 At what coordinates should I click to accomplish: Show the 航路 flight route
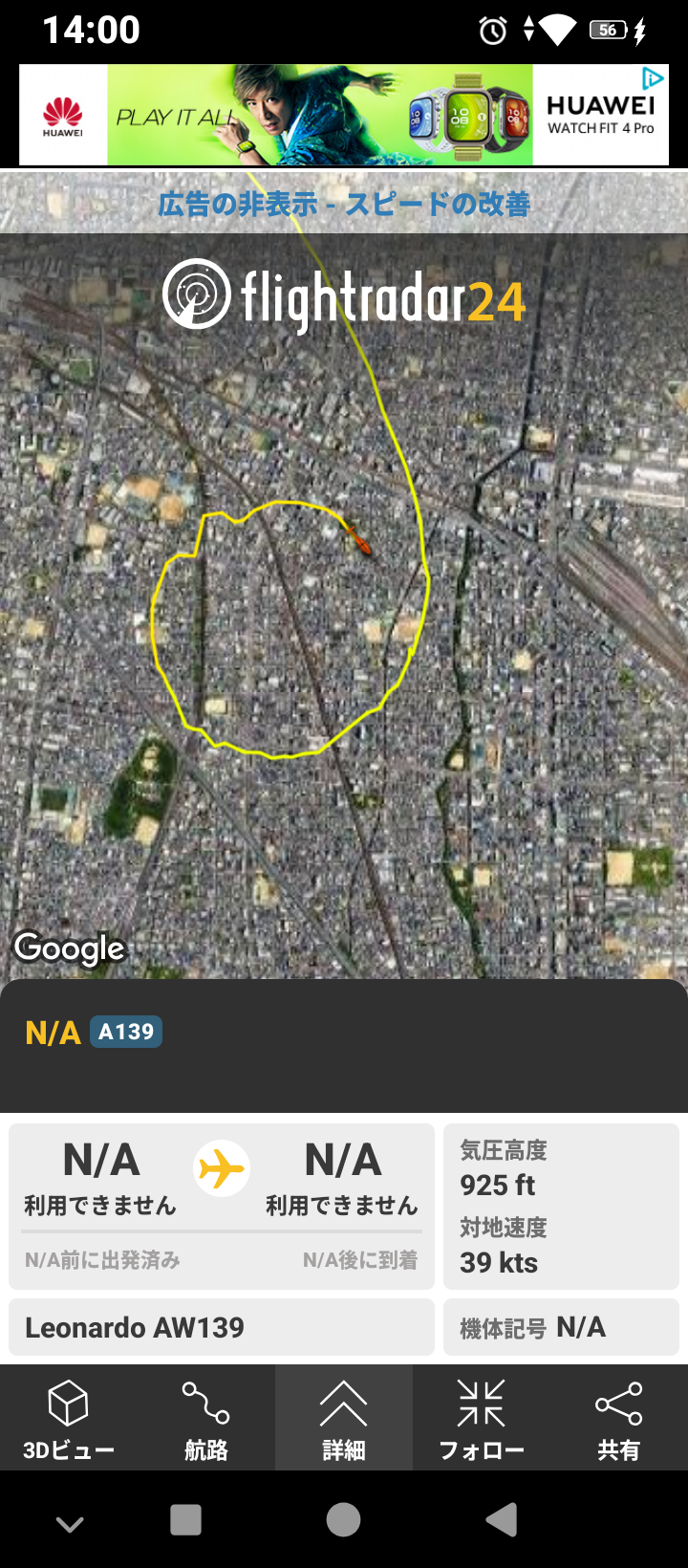click(x=205, y=1419)
